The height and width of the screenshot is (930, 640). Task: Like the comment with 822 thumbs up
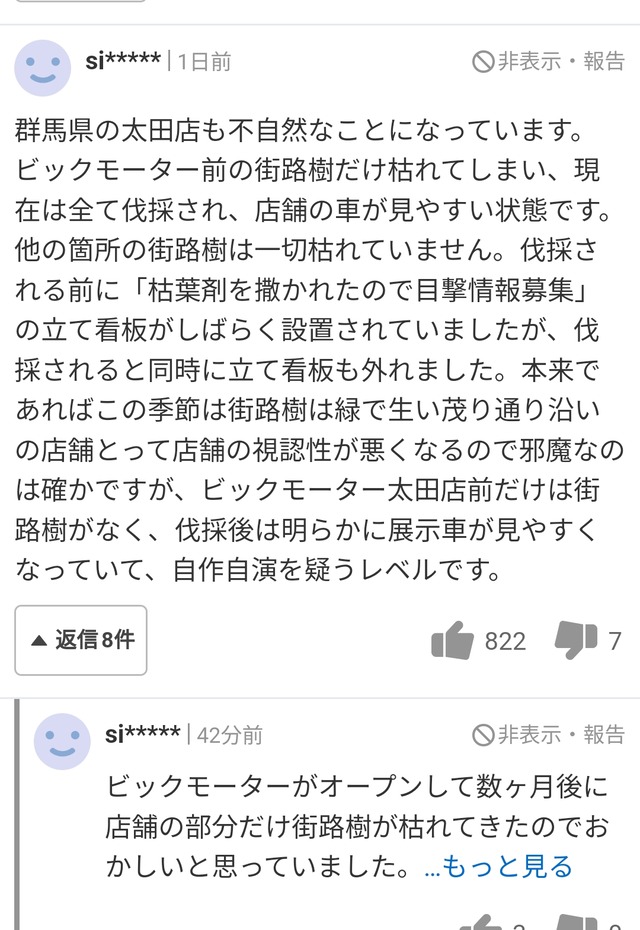pyautogui.click(x=453, y=641)
